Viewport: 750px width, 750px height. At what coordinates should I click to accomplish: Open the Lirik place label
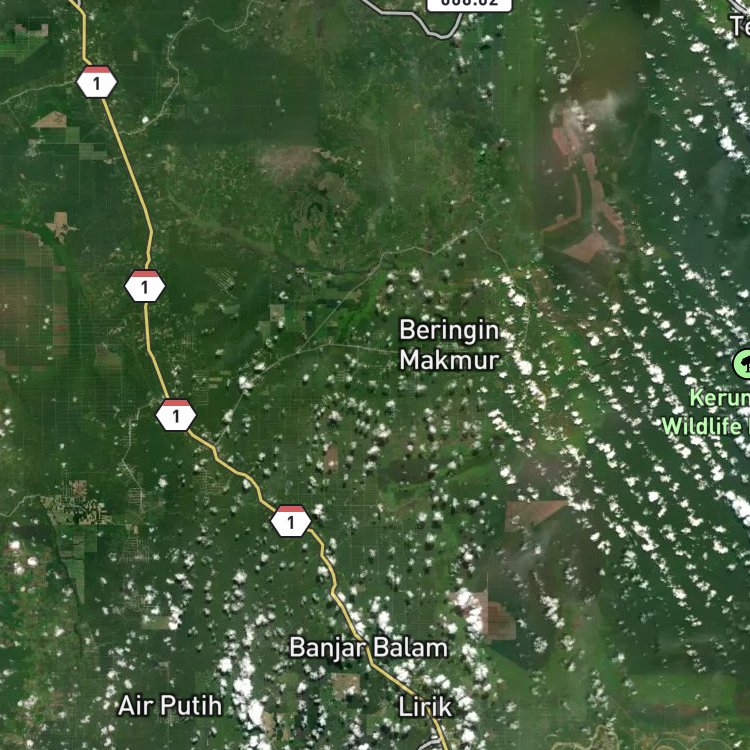click(425, 706)
